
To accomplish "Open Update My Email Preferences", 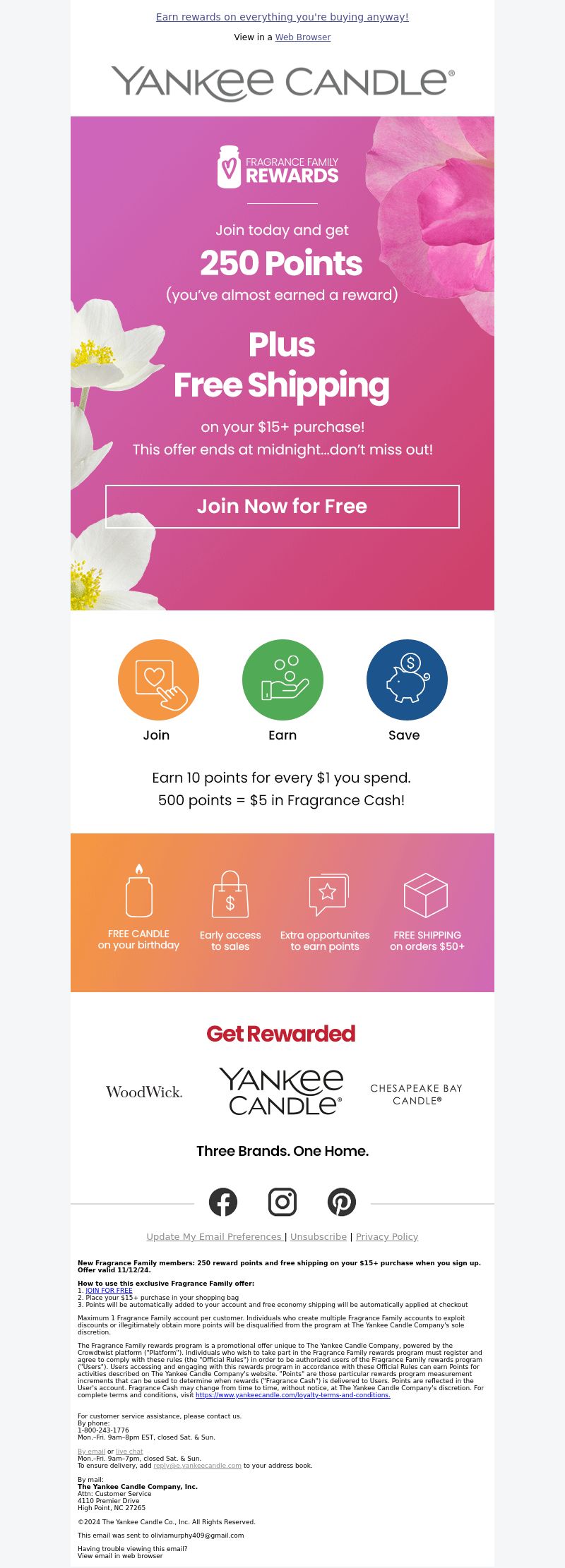I will [214, 1236].
